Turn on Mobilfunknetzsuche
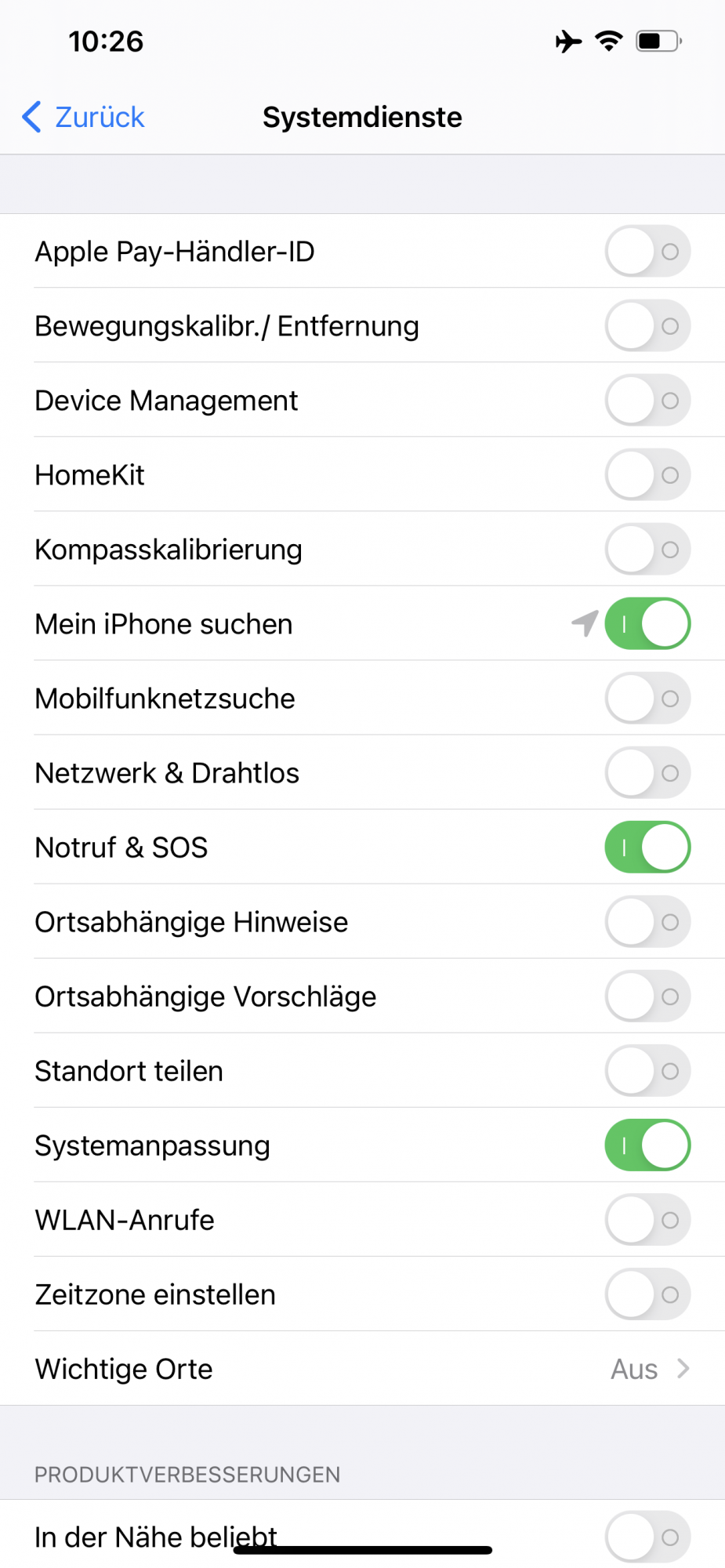 click(647, 699)
